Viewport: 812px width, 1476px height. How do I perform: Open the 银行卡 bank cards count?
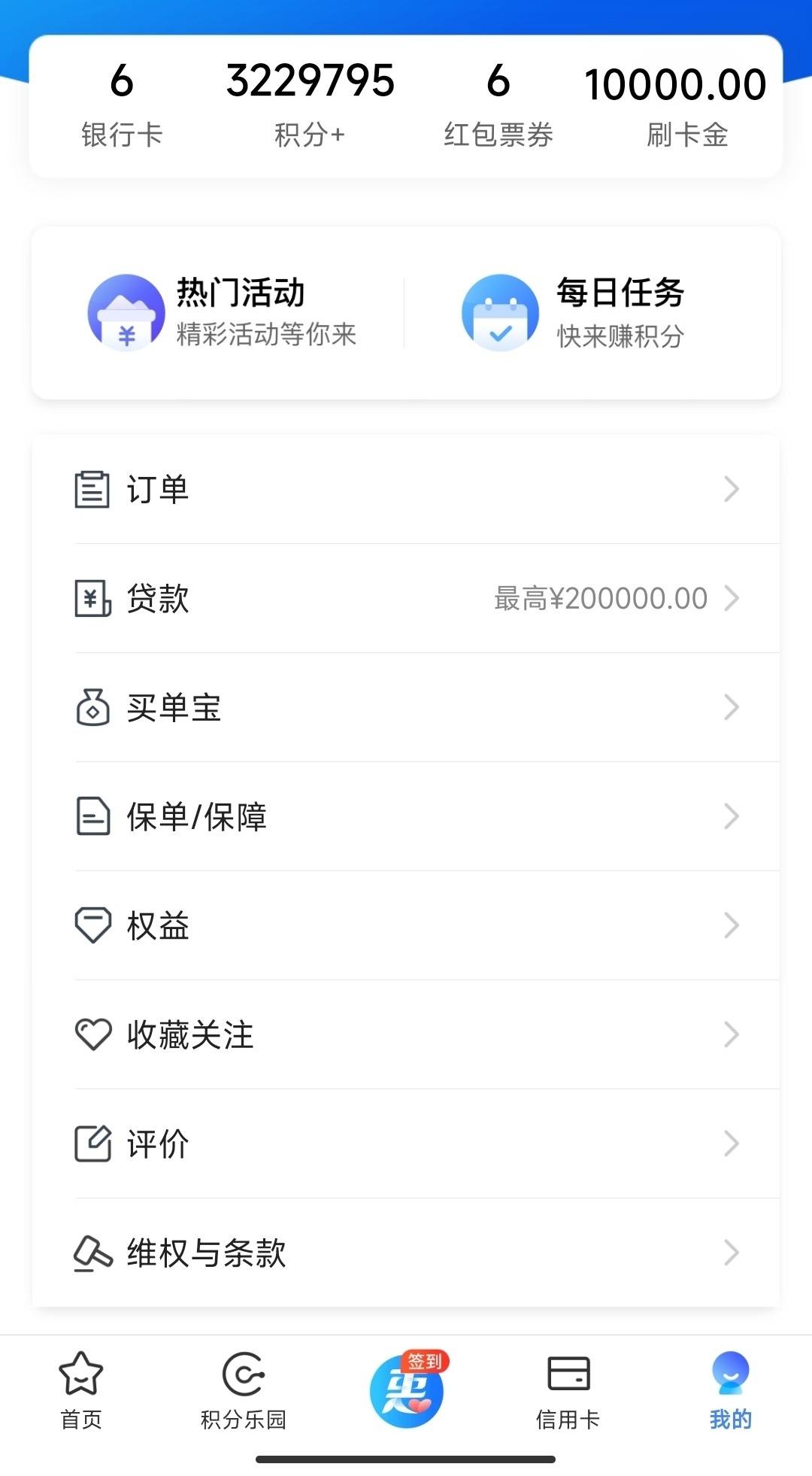122,105
